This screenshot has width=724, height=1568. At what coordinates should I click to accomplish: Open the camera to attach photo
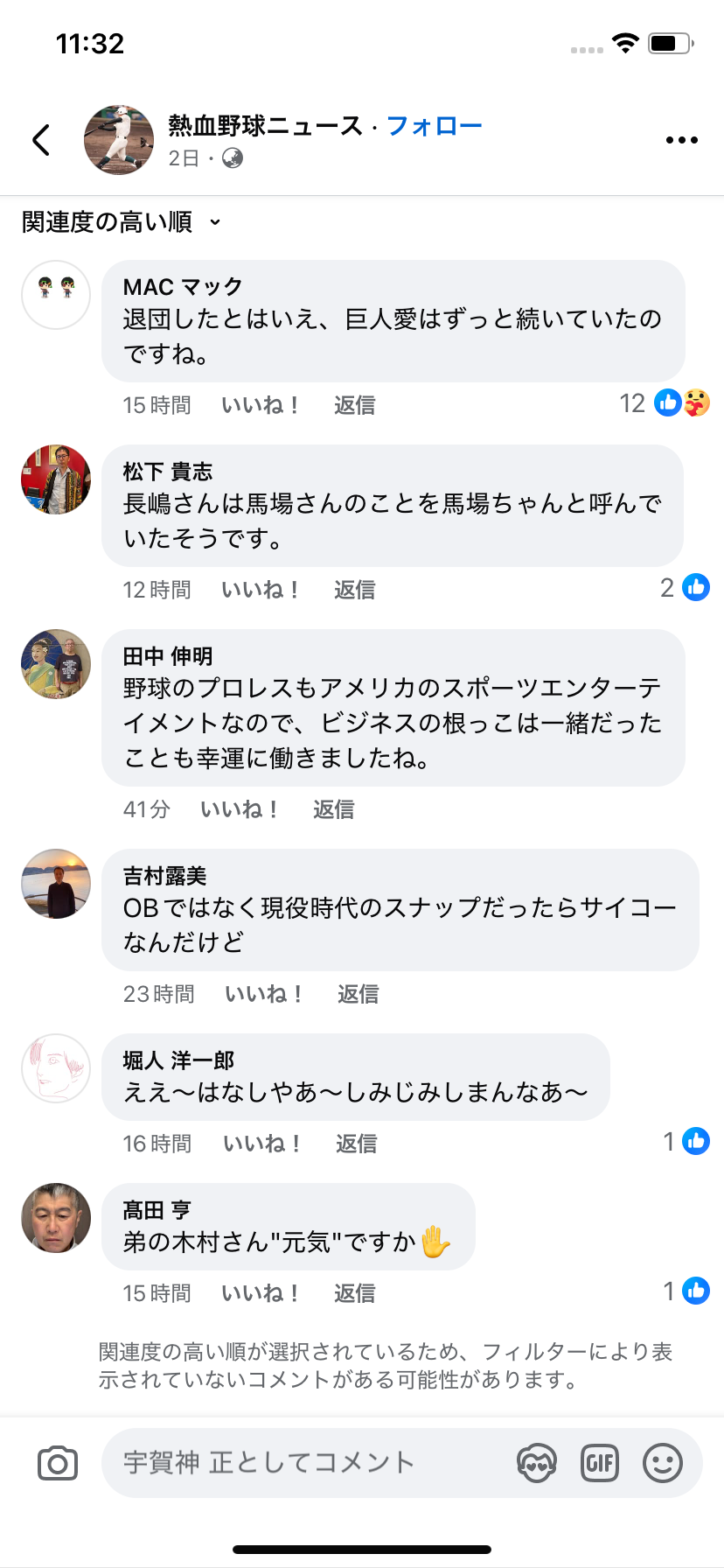[x=58, y=1463]
